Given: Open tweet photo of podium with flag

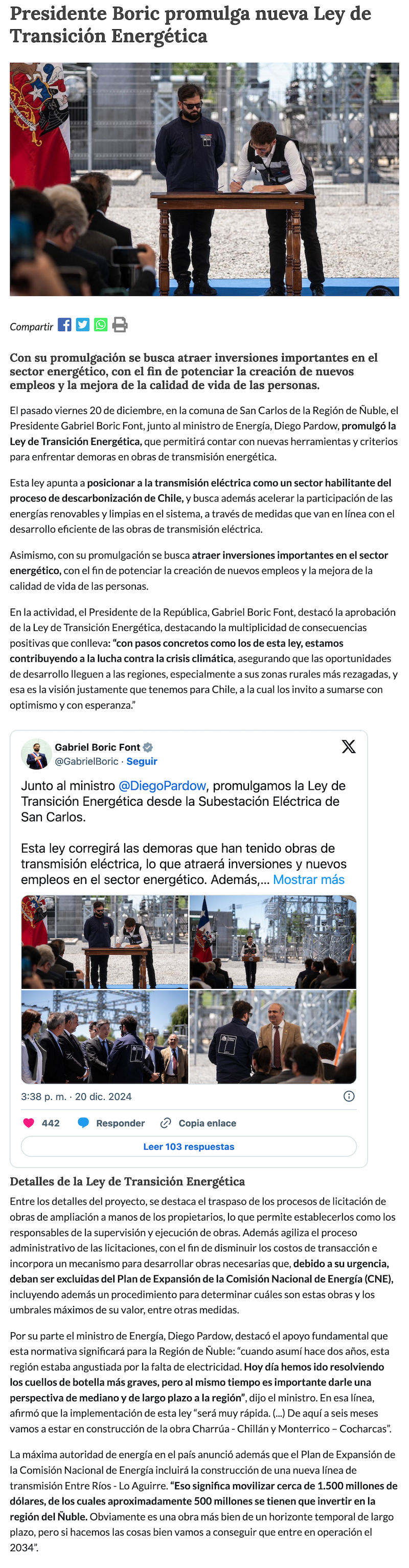Looking at the screenshot, I should [x=272, y=942].
